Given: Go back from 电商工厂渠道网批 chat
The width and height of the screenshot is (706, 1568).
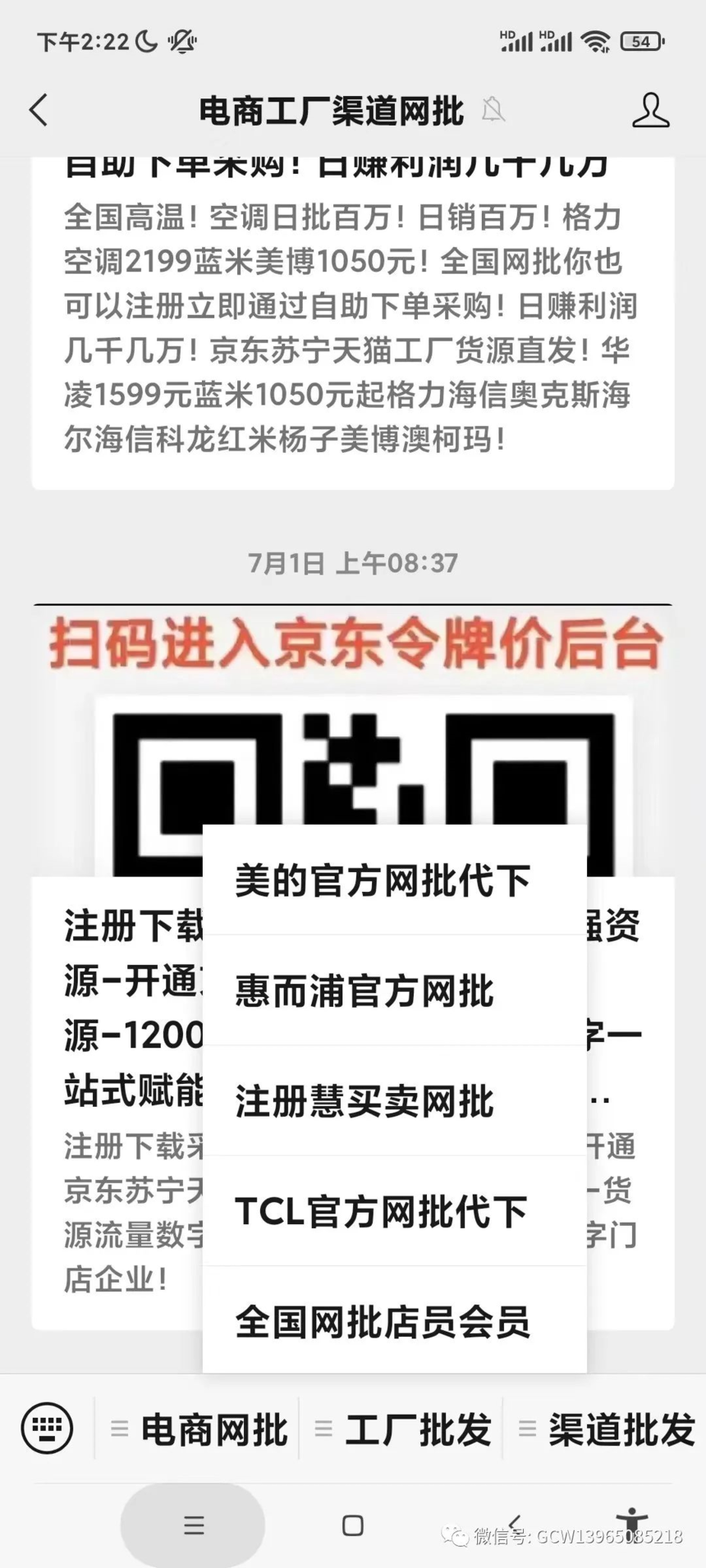Looking at the screenshot, I should [39, 110].
